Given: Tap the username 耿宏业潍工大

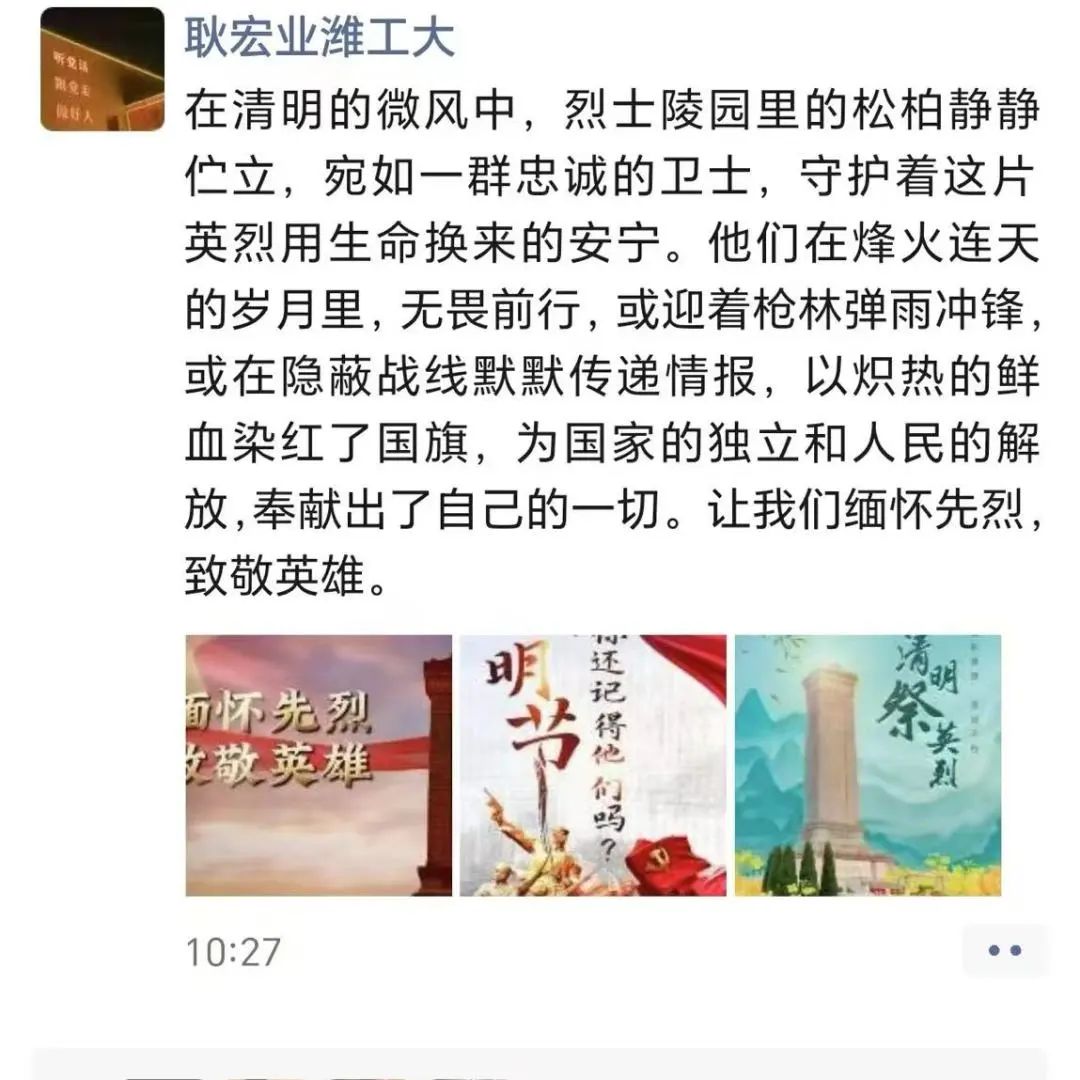Looking at the screenshot, I should tap(319, 38).
